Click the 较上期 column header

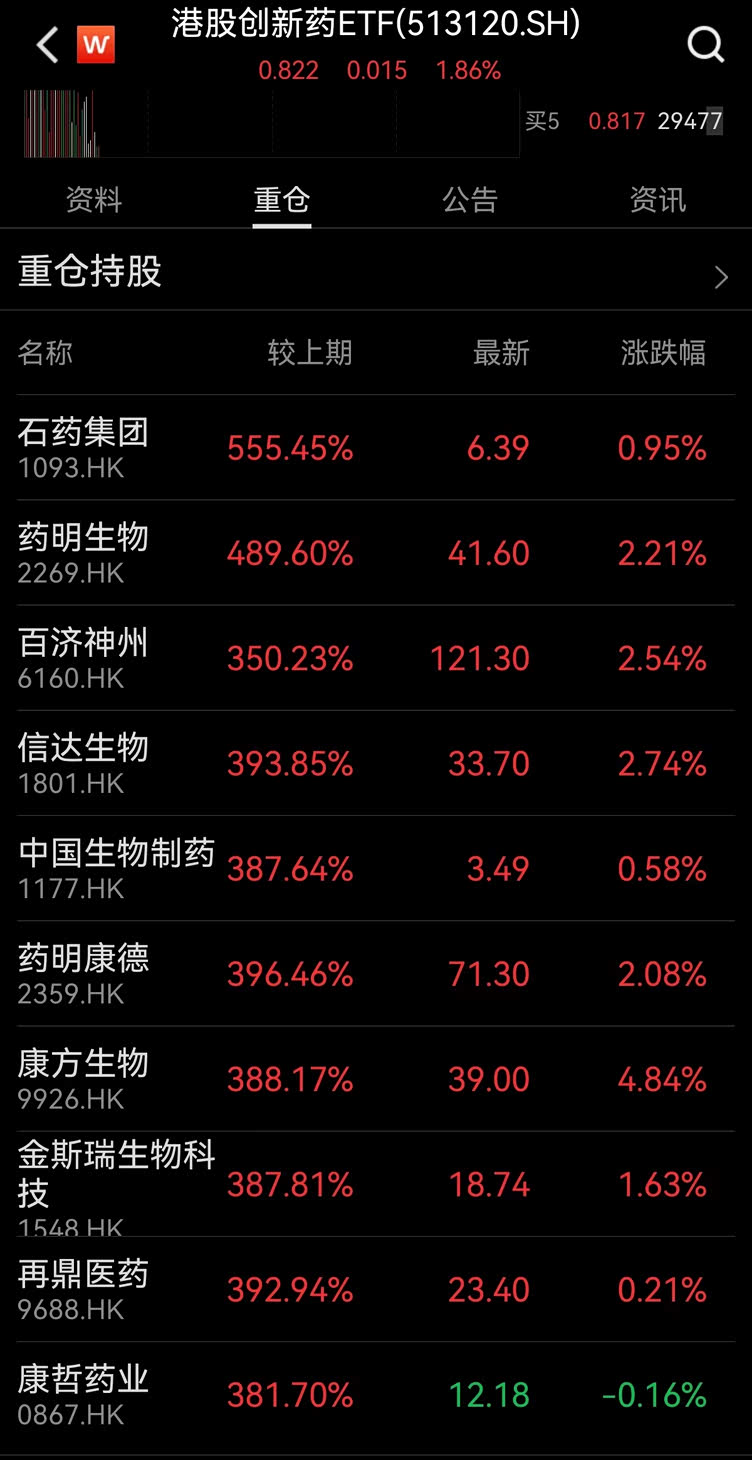click(x=310, y=353)
